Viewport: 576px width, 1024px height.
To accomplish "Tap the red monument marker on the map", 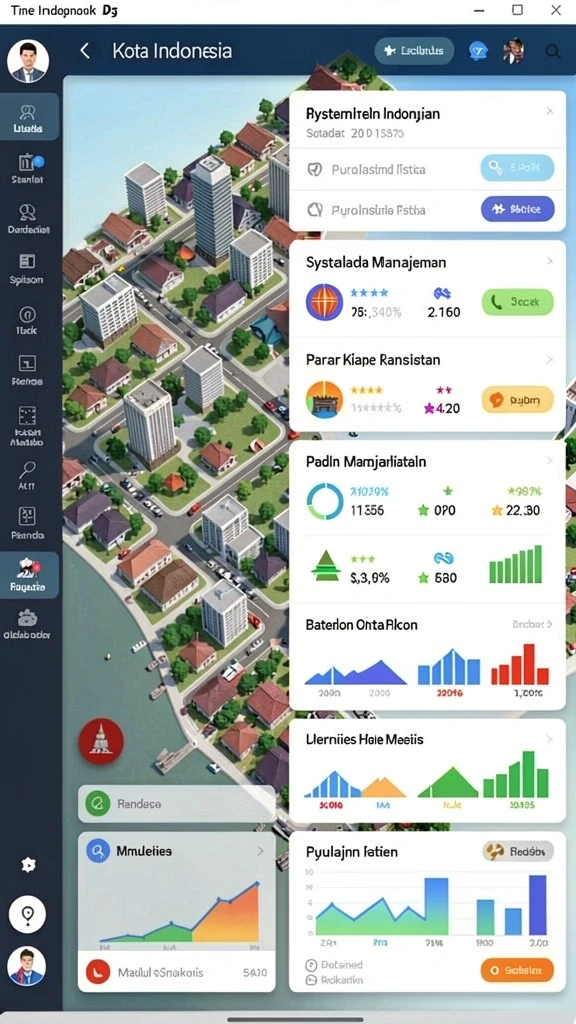I will coord(101,741).
